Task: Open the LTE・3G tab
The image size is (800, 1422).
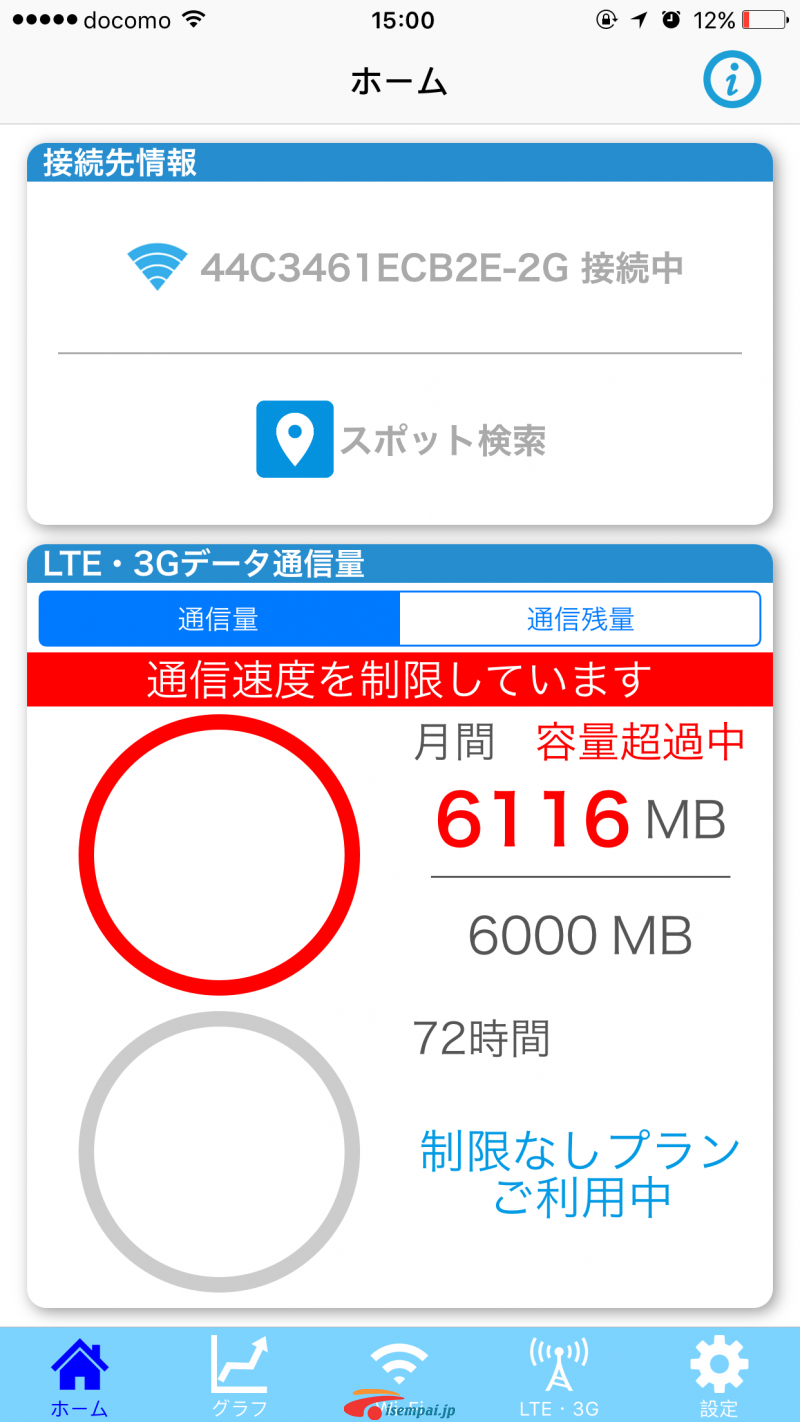Action: (x=559, y=1378)
